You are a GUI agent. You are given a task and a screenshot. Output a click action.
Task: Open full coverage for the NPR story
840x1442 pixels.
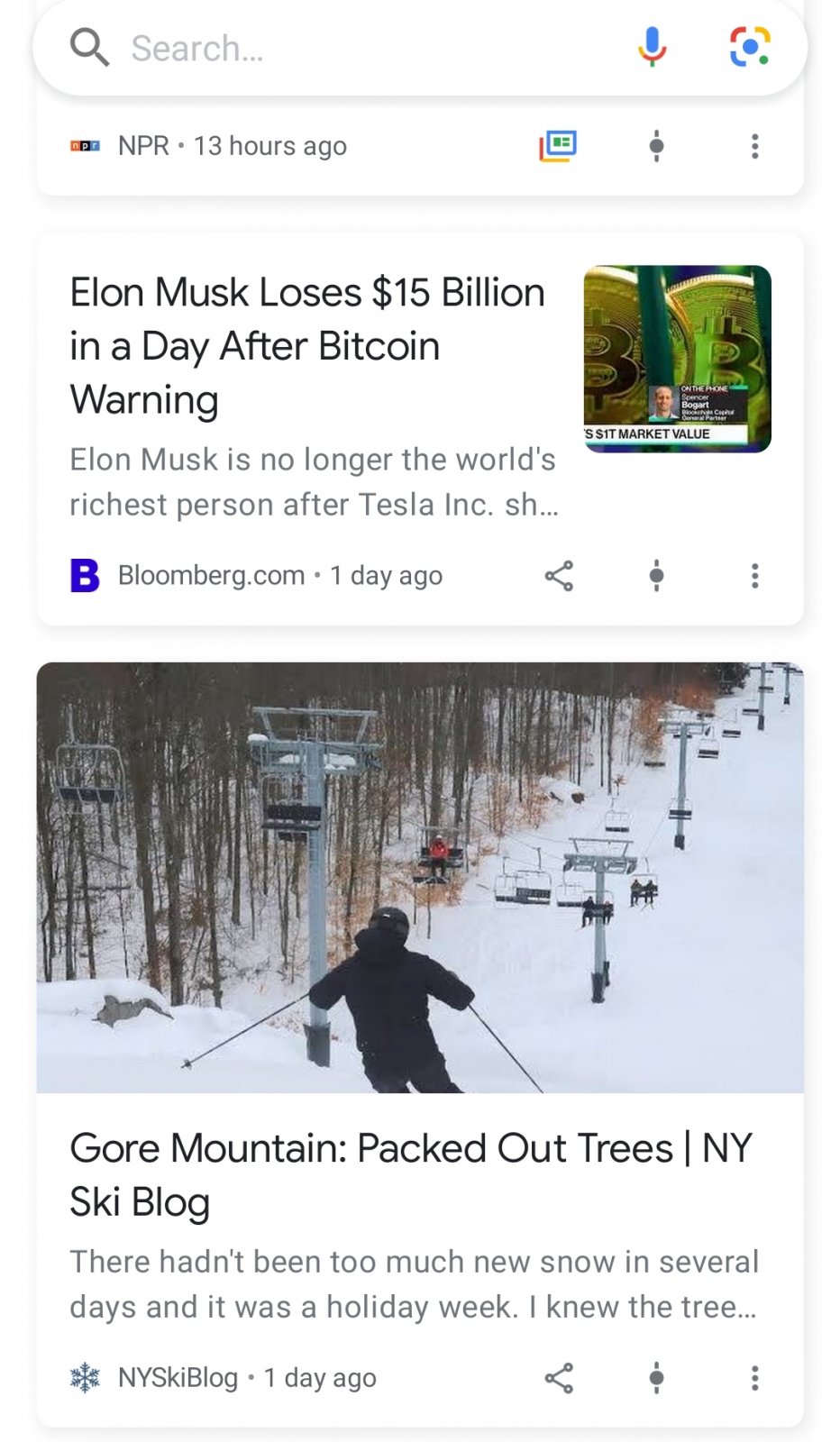558,146
